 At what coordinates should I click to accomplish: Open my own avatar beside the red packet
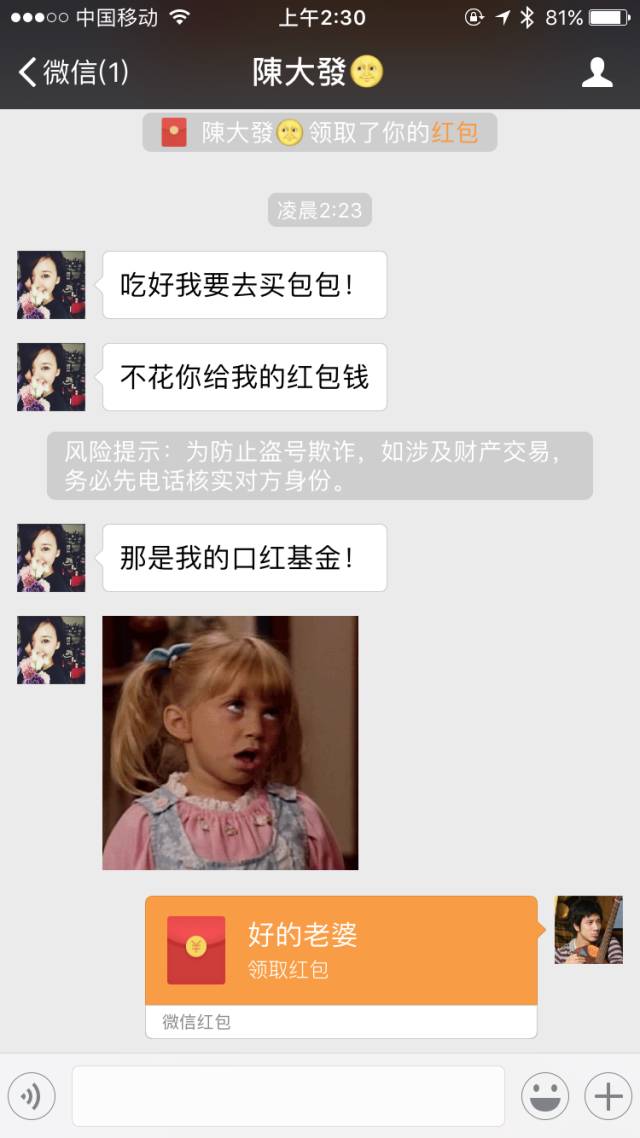pyautogui.click(x=588, y=930)
